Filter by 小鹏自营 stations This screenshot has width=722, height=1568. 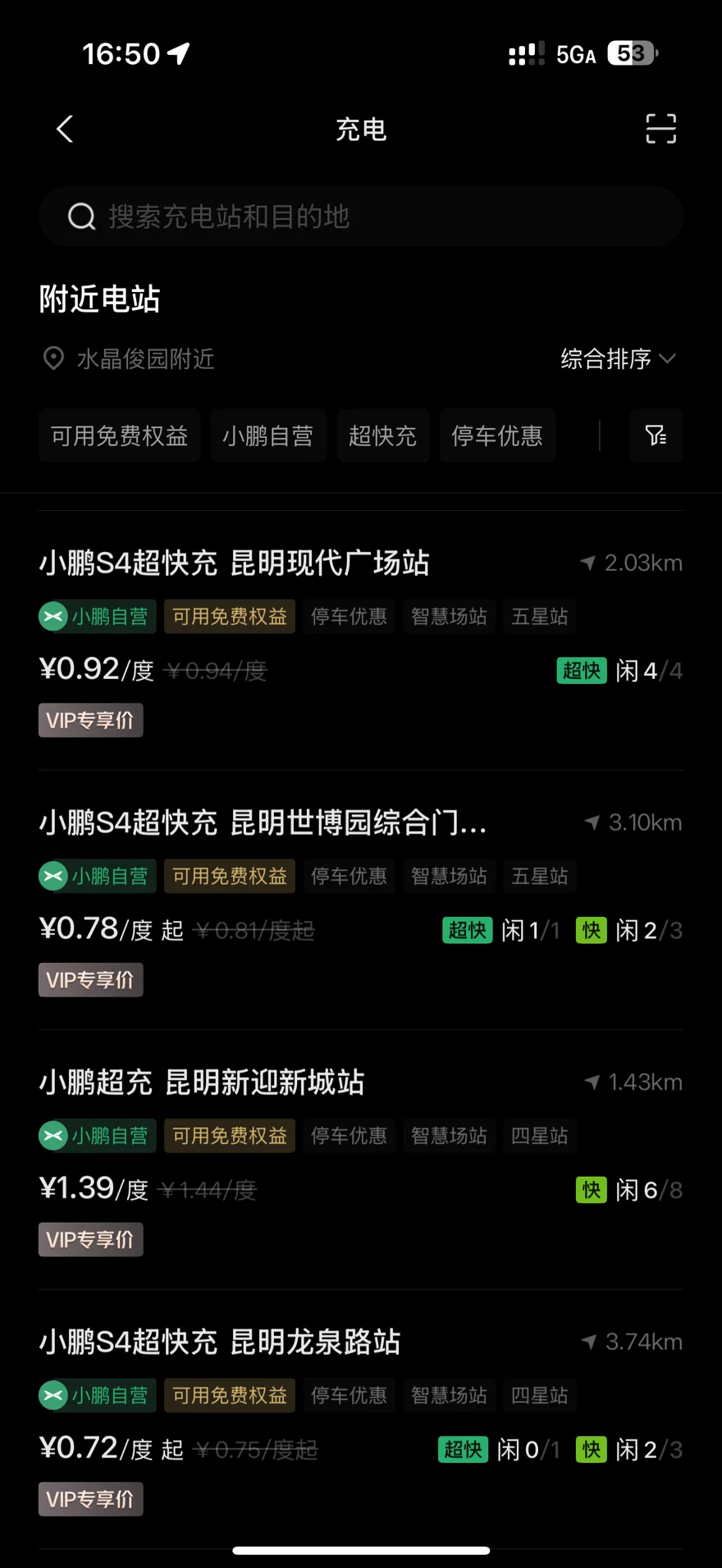pos(268,435)
